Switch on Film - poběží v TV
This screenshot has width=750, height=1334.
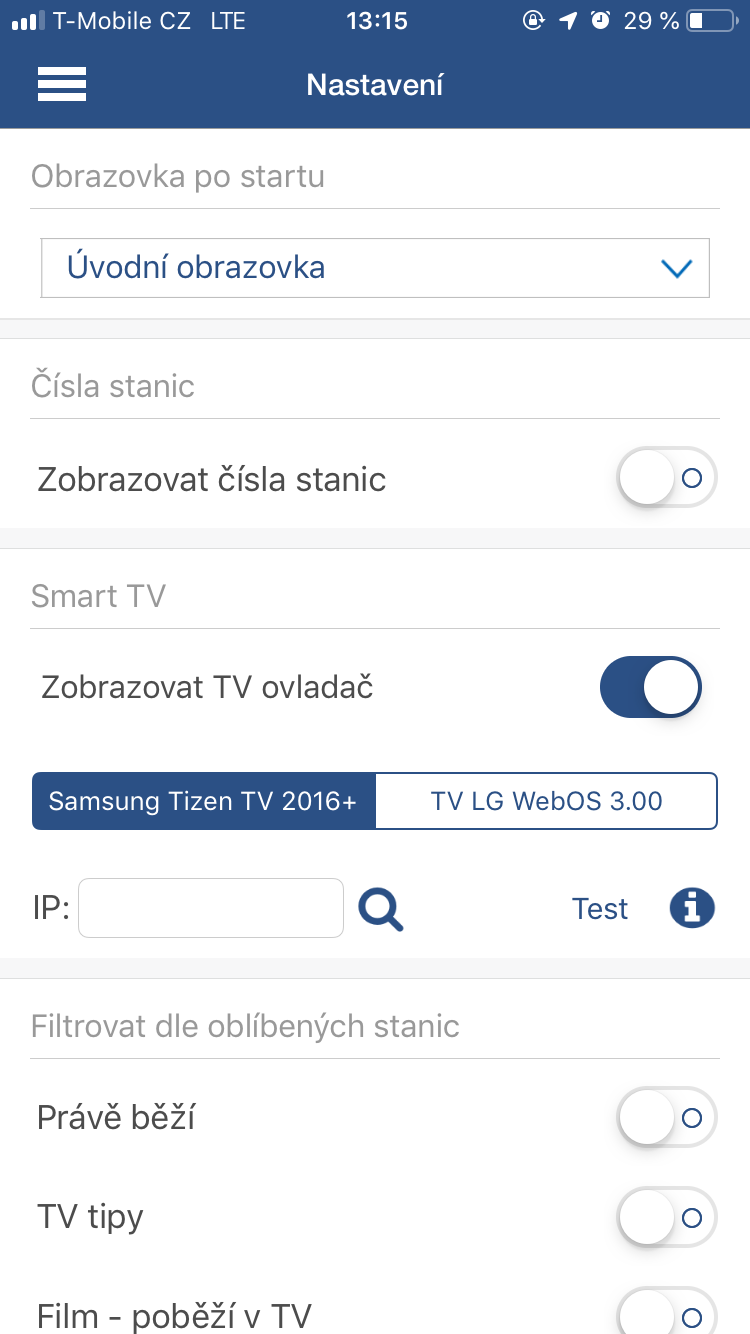(666, 1312)
